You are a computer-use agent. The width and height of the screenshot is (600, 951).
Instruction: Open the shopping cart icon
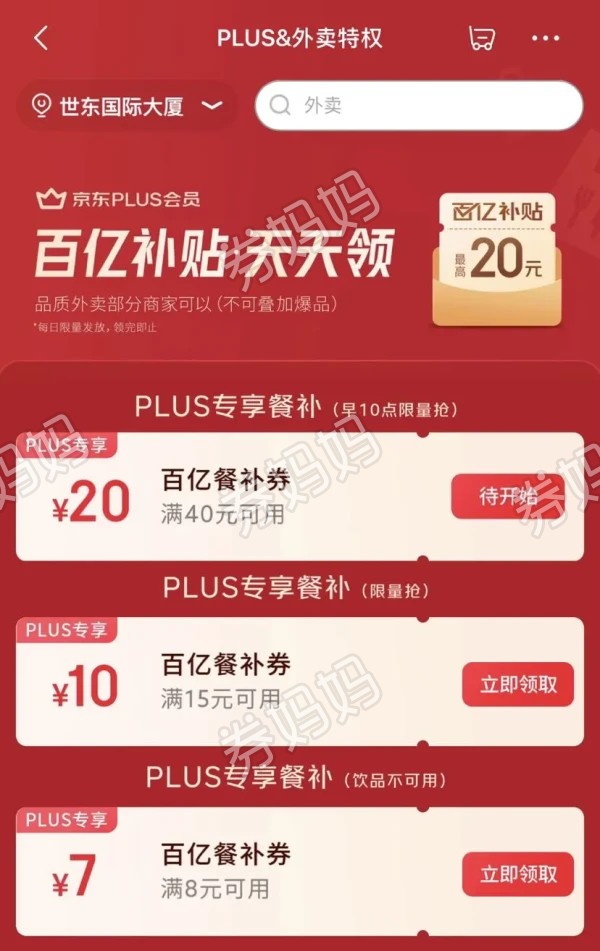481,39
